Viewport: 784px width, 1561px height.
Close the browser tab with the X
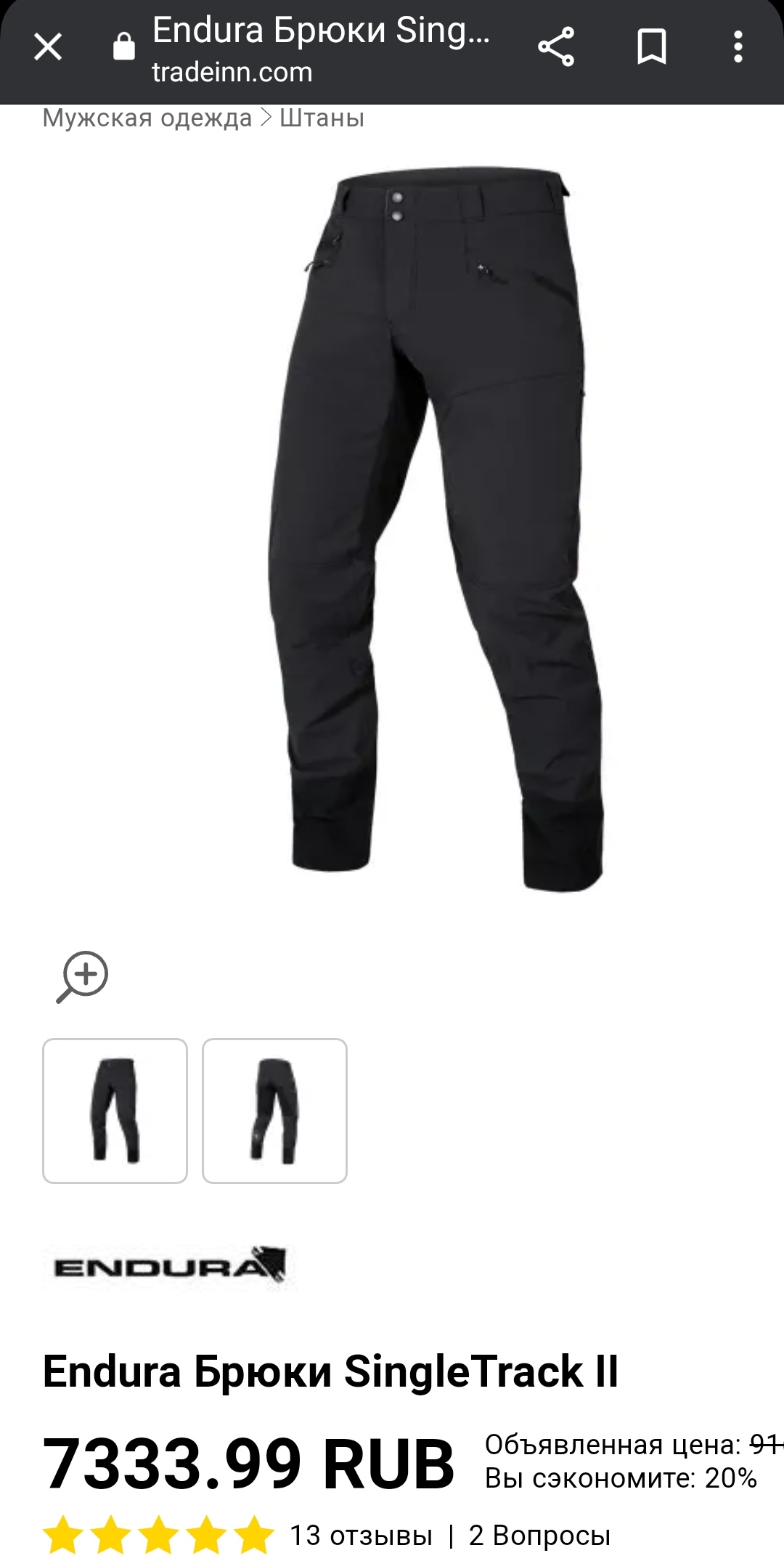tap(48, 48)
